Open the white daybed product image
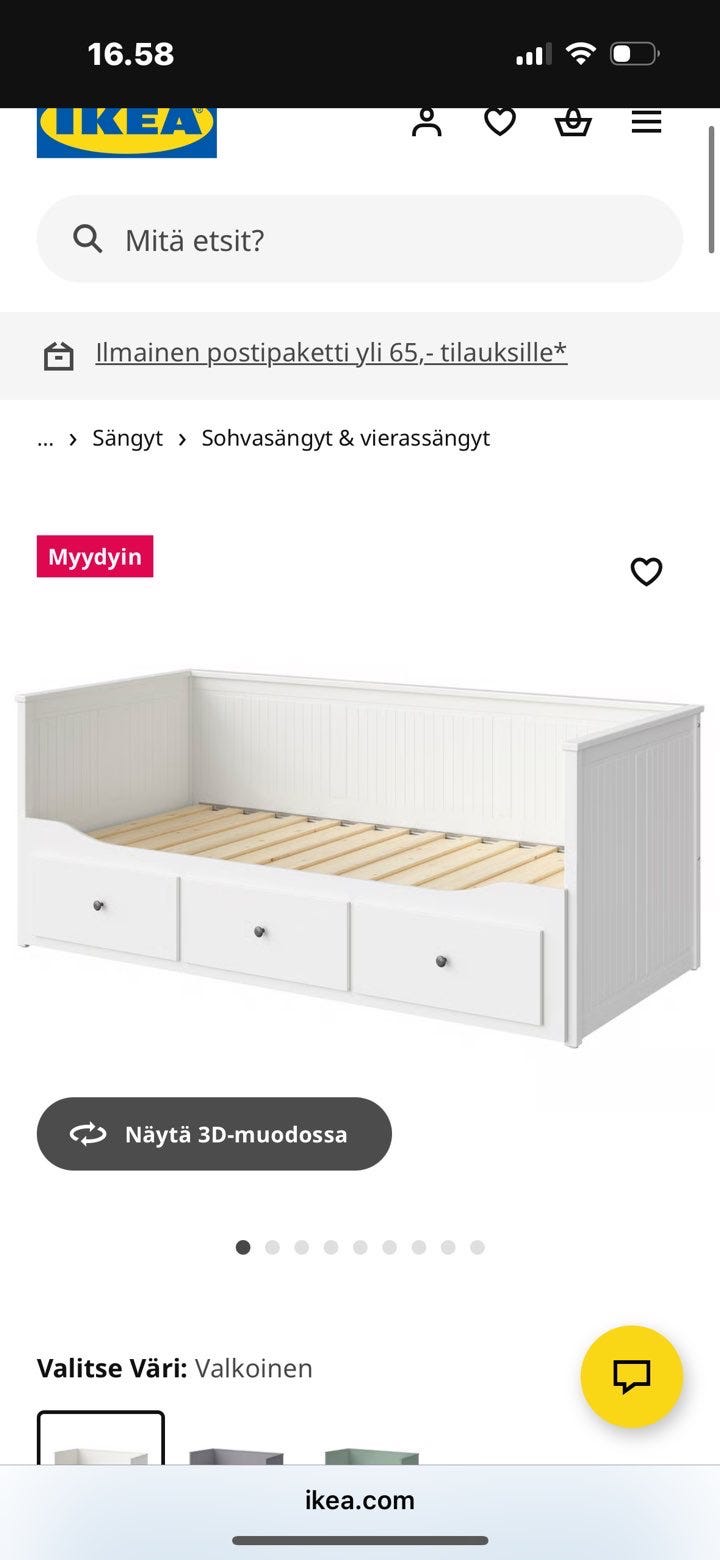 pos(360,860)
